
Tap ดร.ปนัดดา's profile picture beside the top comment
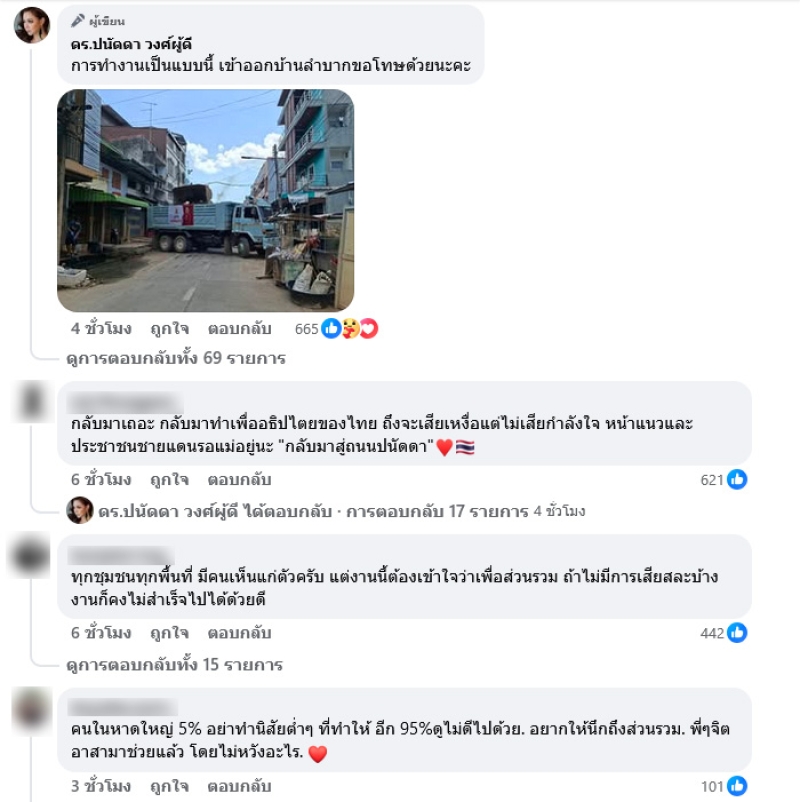tap(31, 26)
